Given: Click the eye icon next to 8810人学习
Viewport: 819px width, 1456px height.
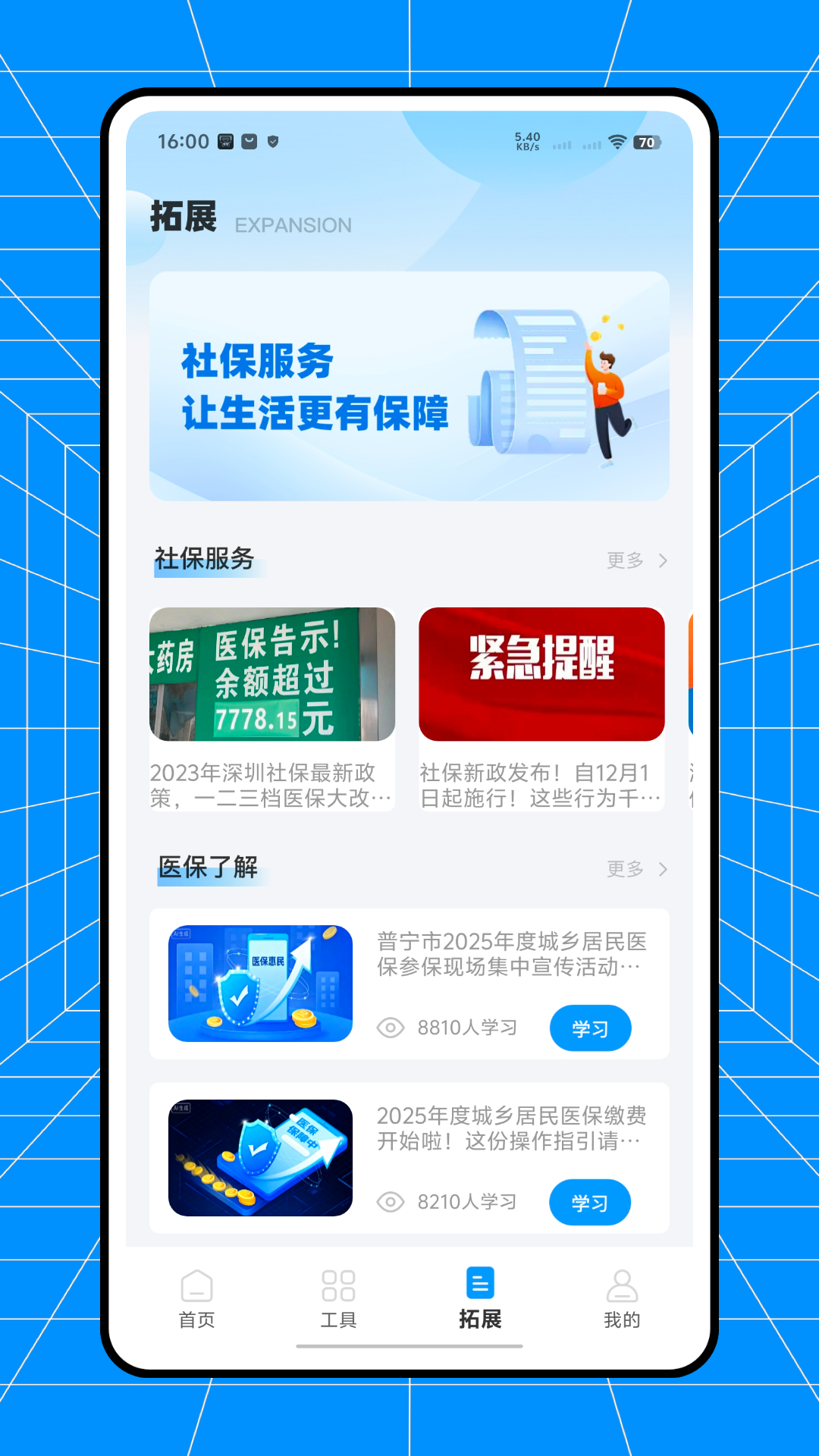Looking at the screenshot, I should coord(391,1028).
